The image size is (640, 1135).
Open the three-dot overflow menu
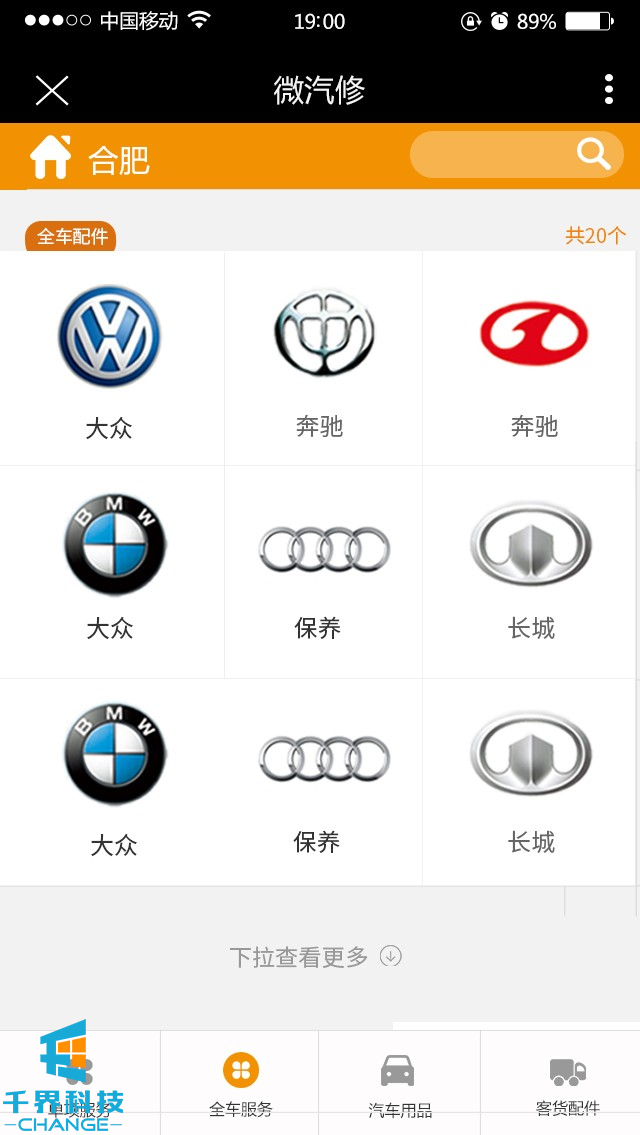[608, 90]
